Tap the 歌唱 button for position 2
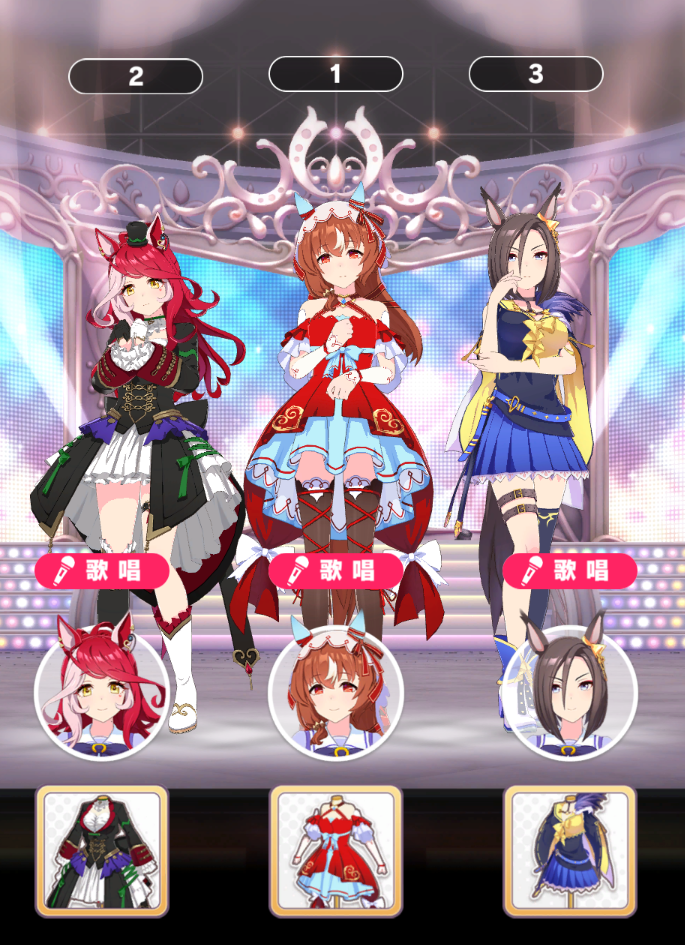The height and width of the screenshot is (945, 685). coord(102,571)
